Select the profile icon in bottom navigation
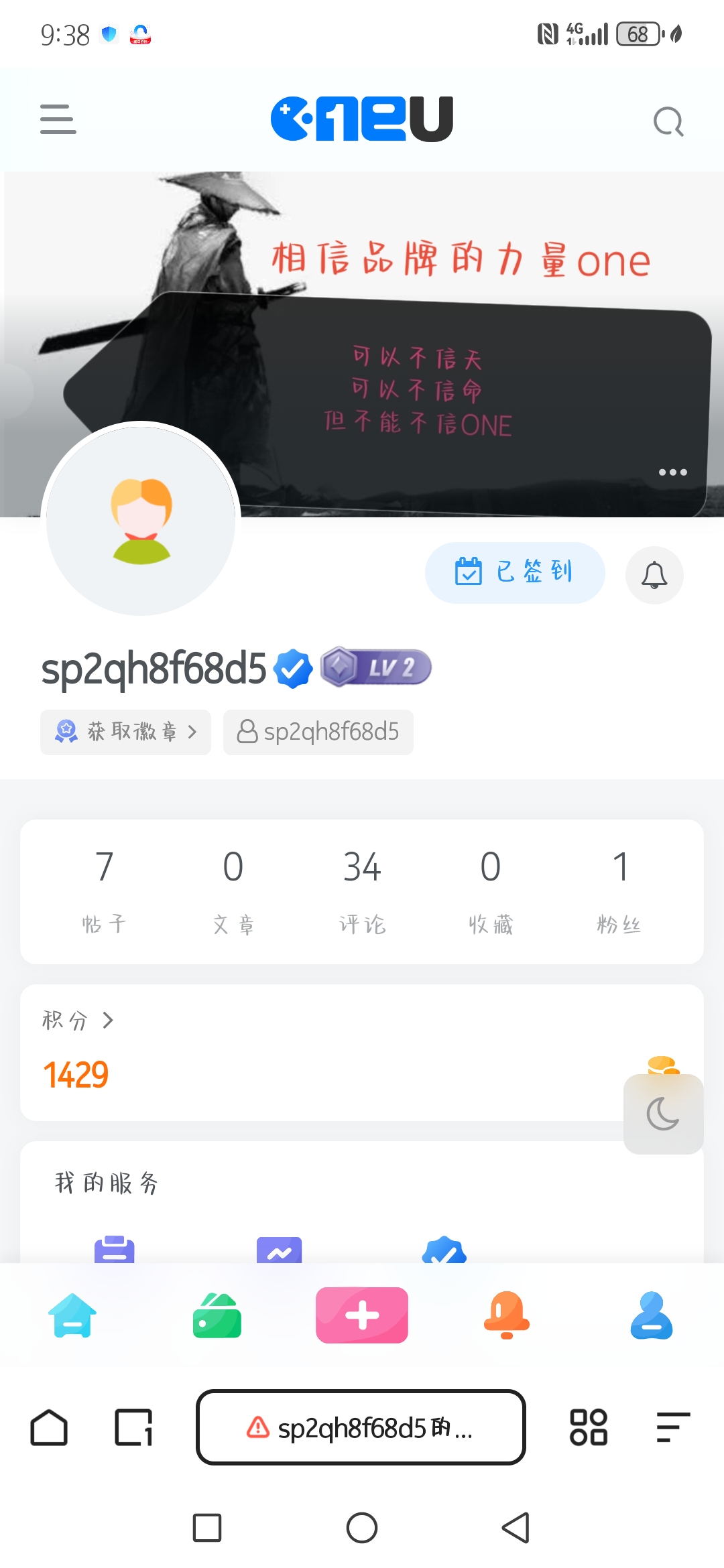 (652, 1314)
